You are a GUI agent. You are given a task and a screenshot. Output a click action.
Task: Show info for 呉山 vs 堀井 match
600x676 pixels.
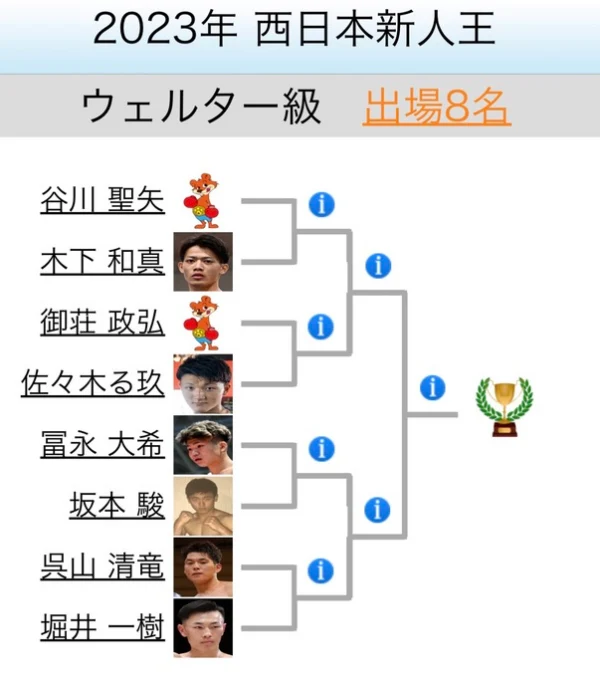(321, 571)
